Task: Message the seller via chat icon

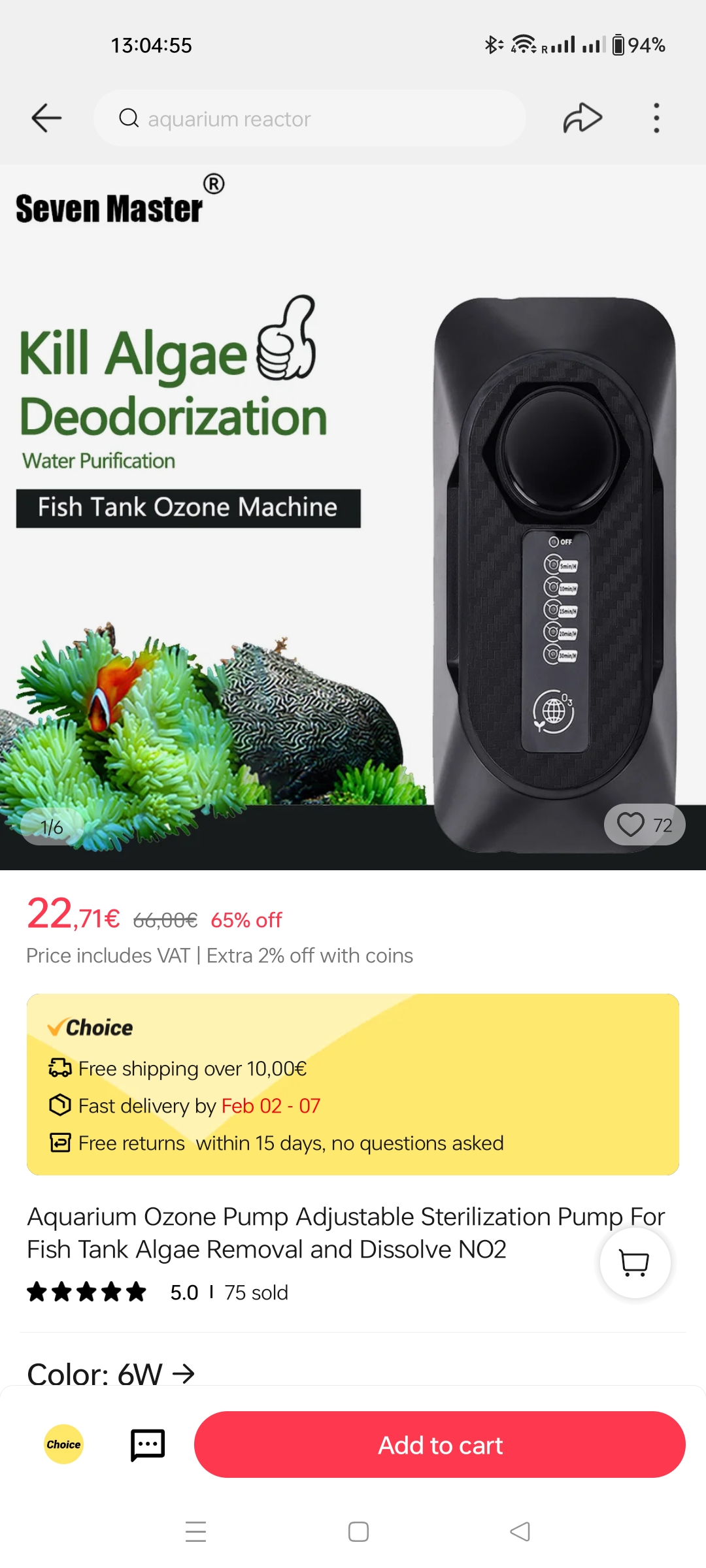Action: tap(148, 1445)
